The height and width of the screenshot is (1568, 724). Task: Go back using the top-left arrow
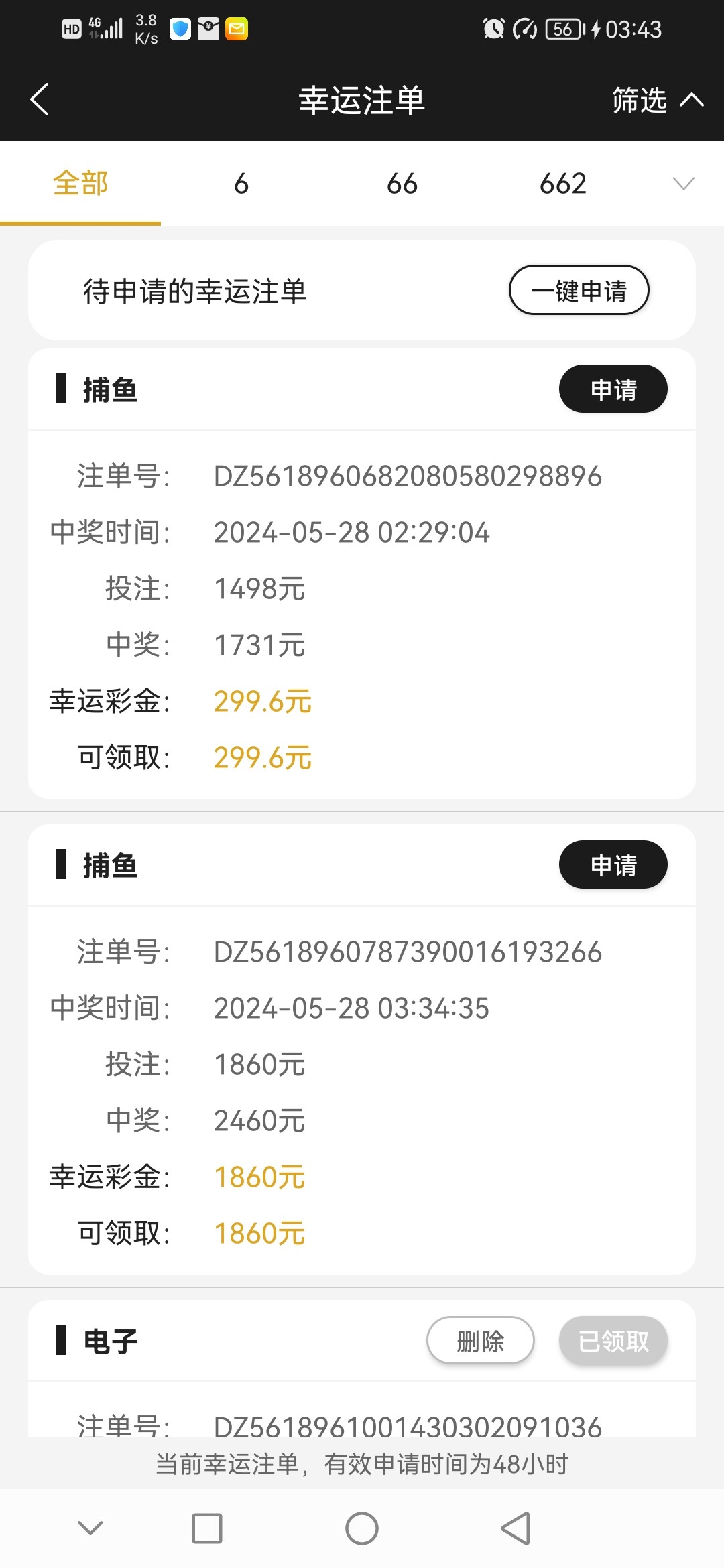click(40, 100)
